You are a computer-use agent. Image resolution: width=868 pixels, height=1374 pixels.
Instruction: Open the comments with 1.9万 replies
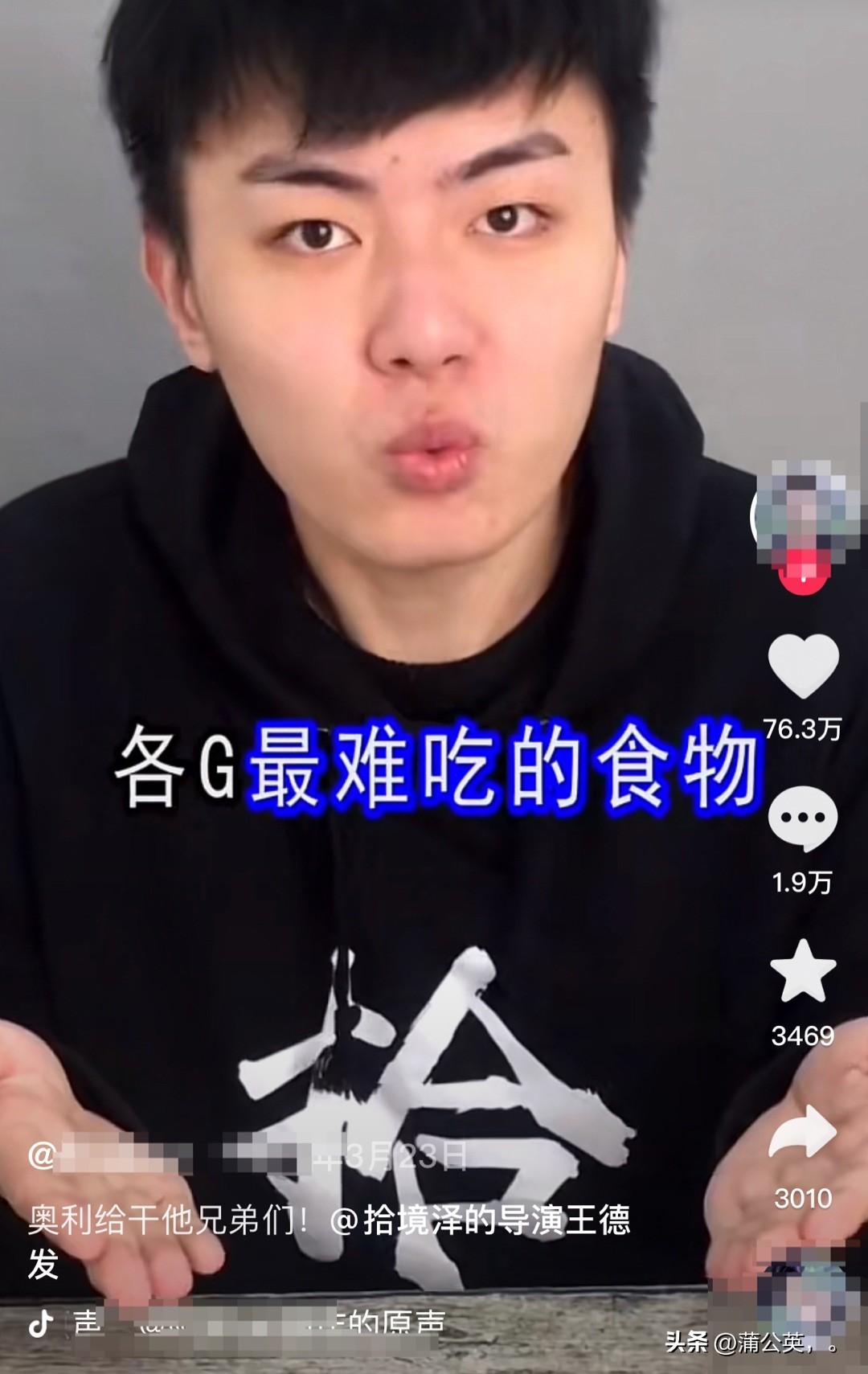(x=803, y=819)
